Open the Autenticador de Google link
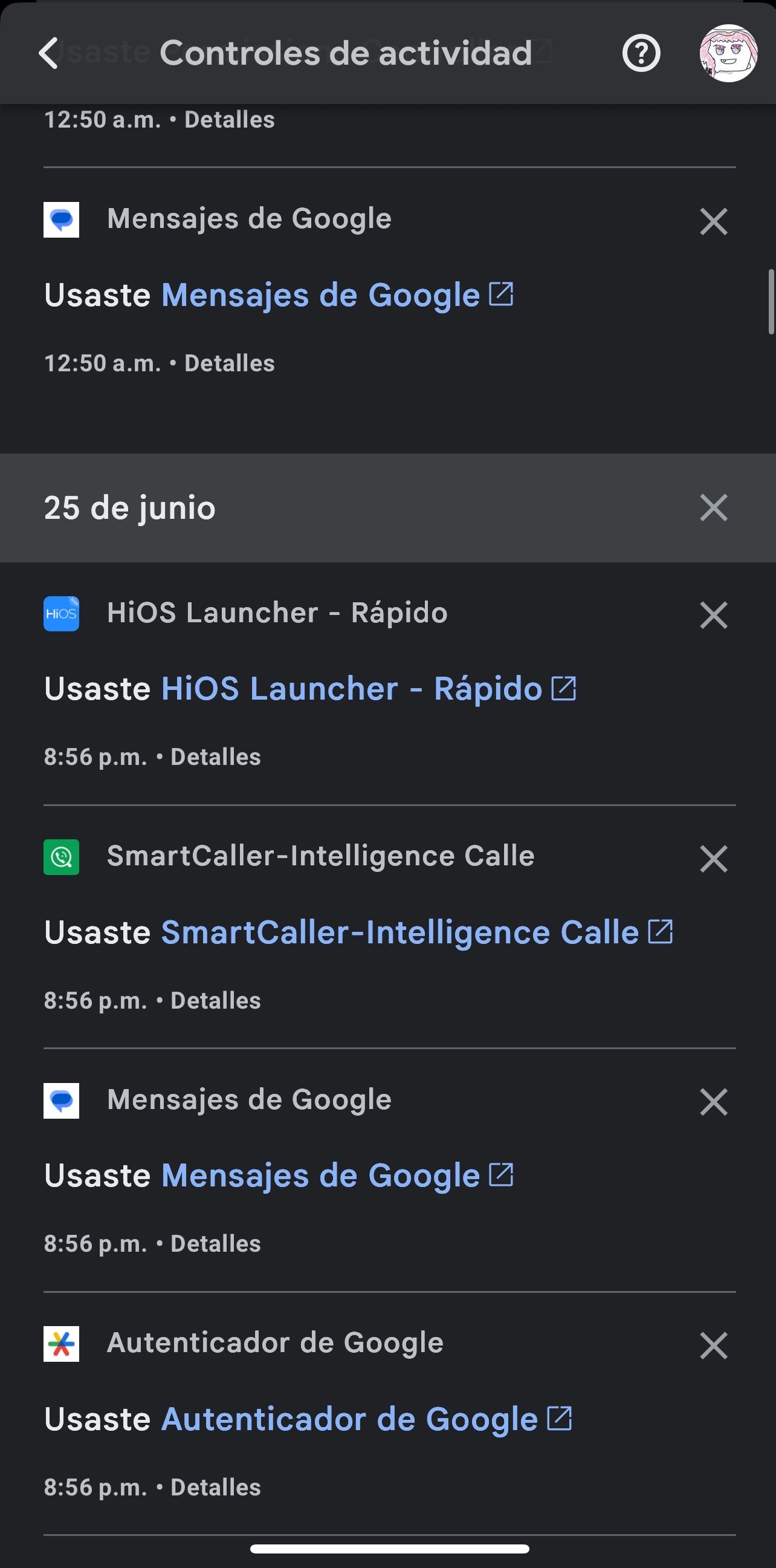 point(367,1419)
